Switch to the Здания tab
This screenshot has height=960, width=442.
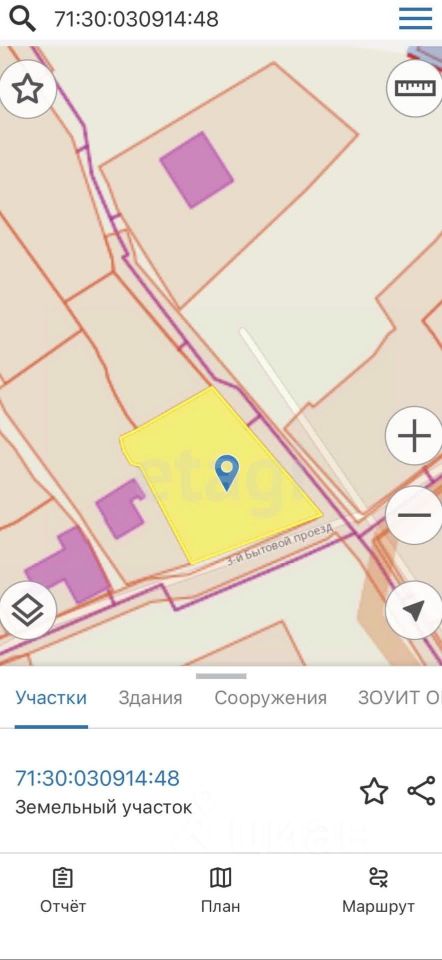[151, 698]
